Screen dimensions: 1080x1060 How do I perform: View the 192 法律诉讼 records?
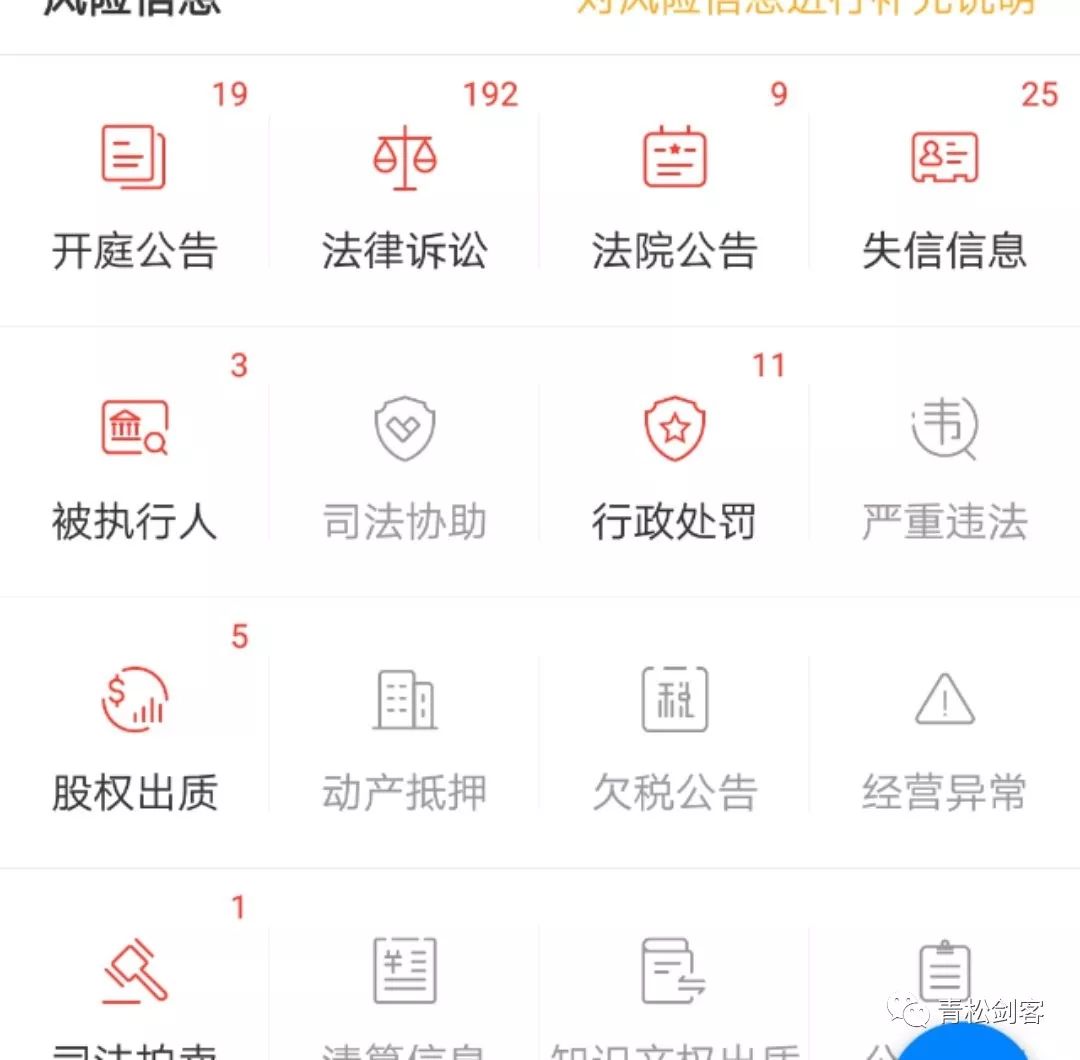404,195
